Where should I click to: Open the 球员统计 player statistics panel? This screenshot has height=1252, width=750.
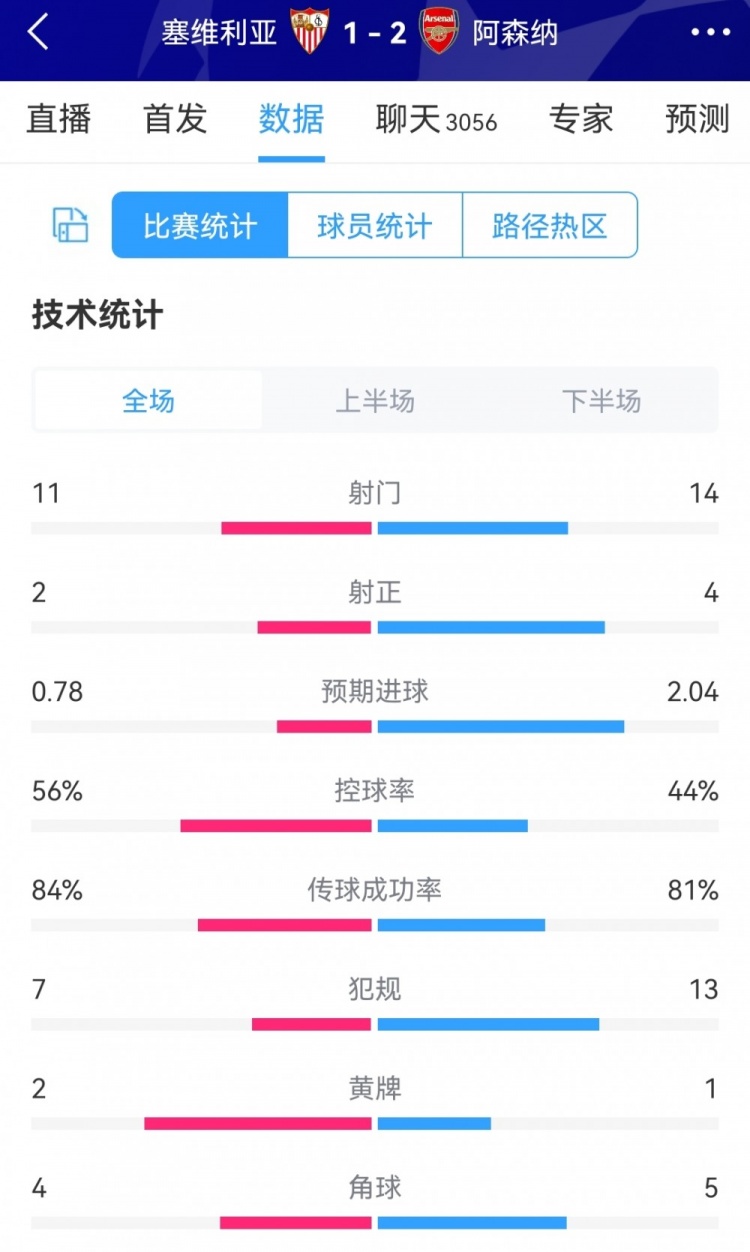(x=375, y=225)
